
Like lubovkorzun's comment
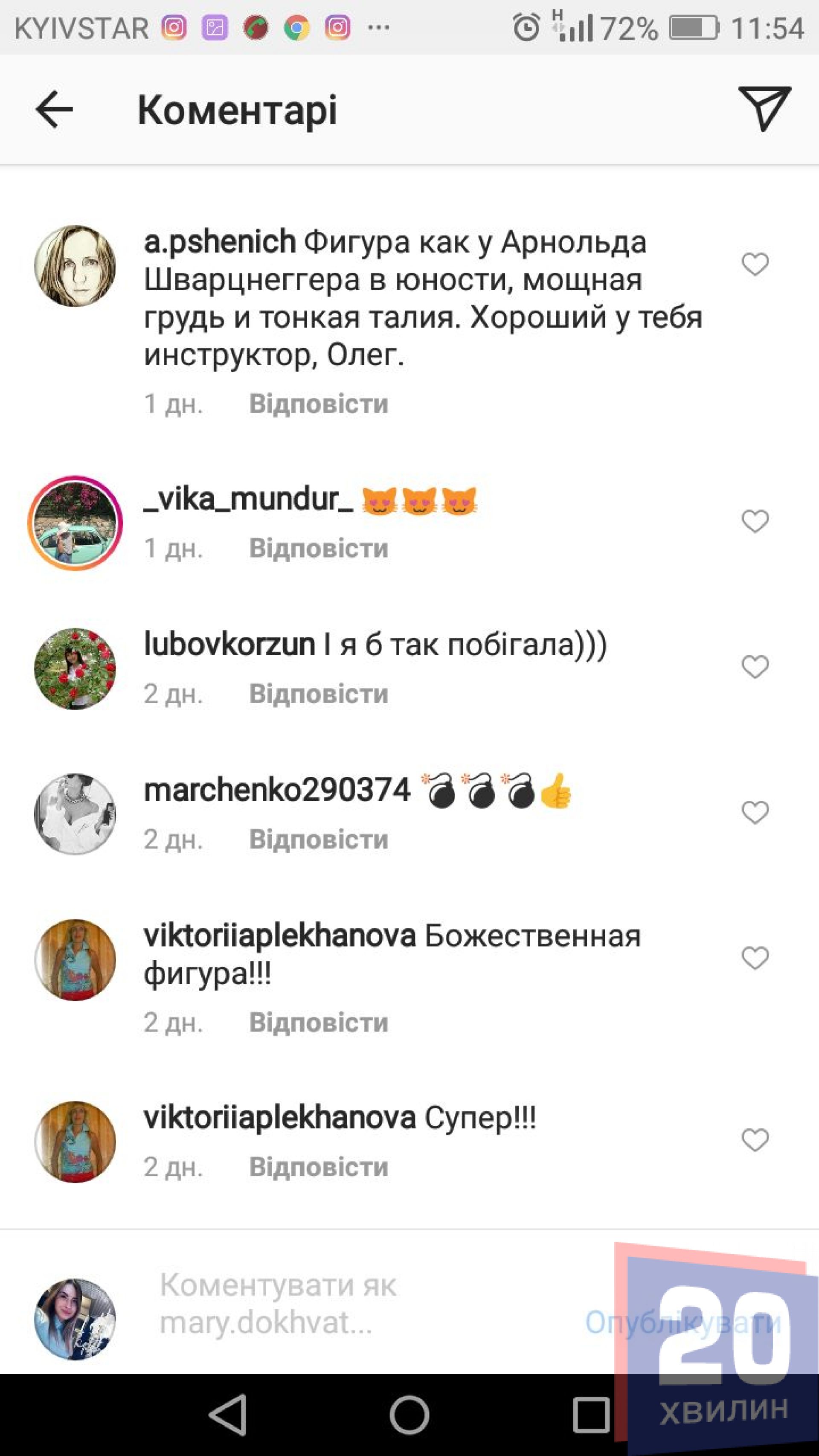(x=755, y=667)
